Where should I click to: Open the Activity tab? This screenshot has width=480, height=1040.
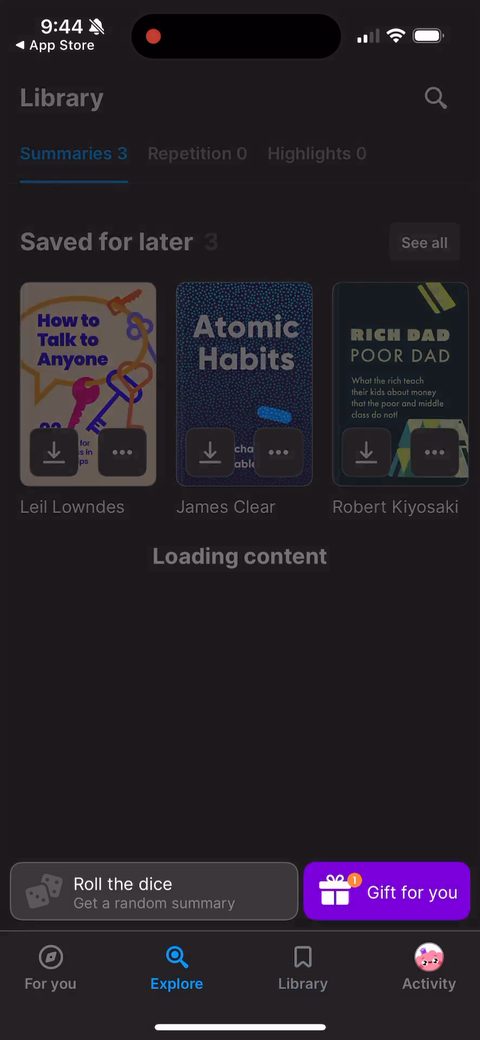429,968
